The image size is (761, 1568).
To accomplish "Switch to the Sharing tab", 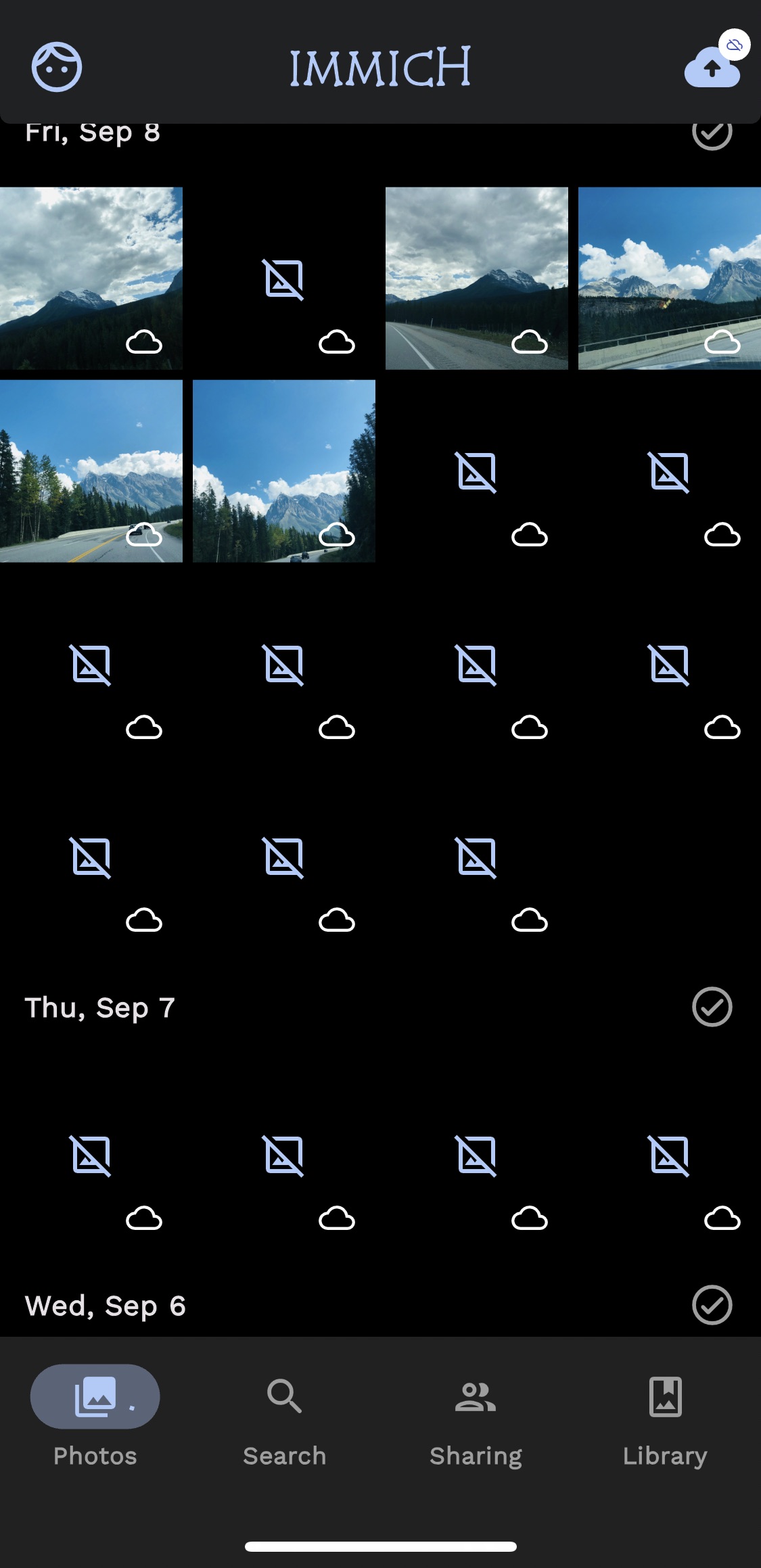I will pos(476,1413).
